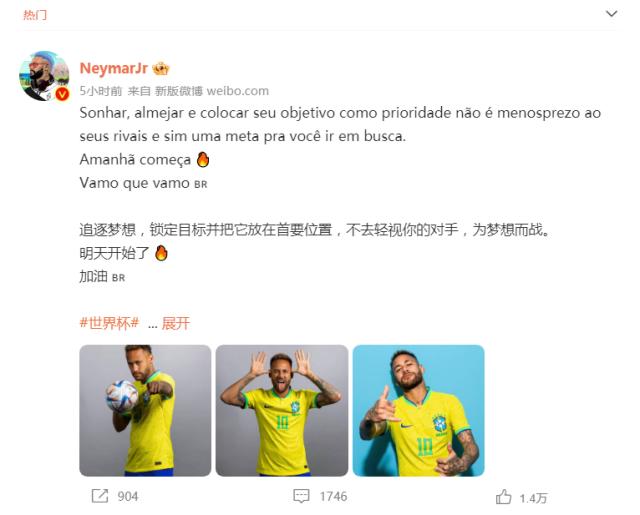Image resolution: width=640 pixels, height=515 pixels.
Task: Open NeymarJr's profile avatar
Action: click(x=45, y=76)
